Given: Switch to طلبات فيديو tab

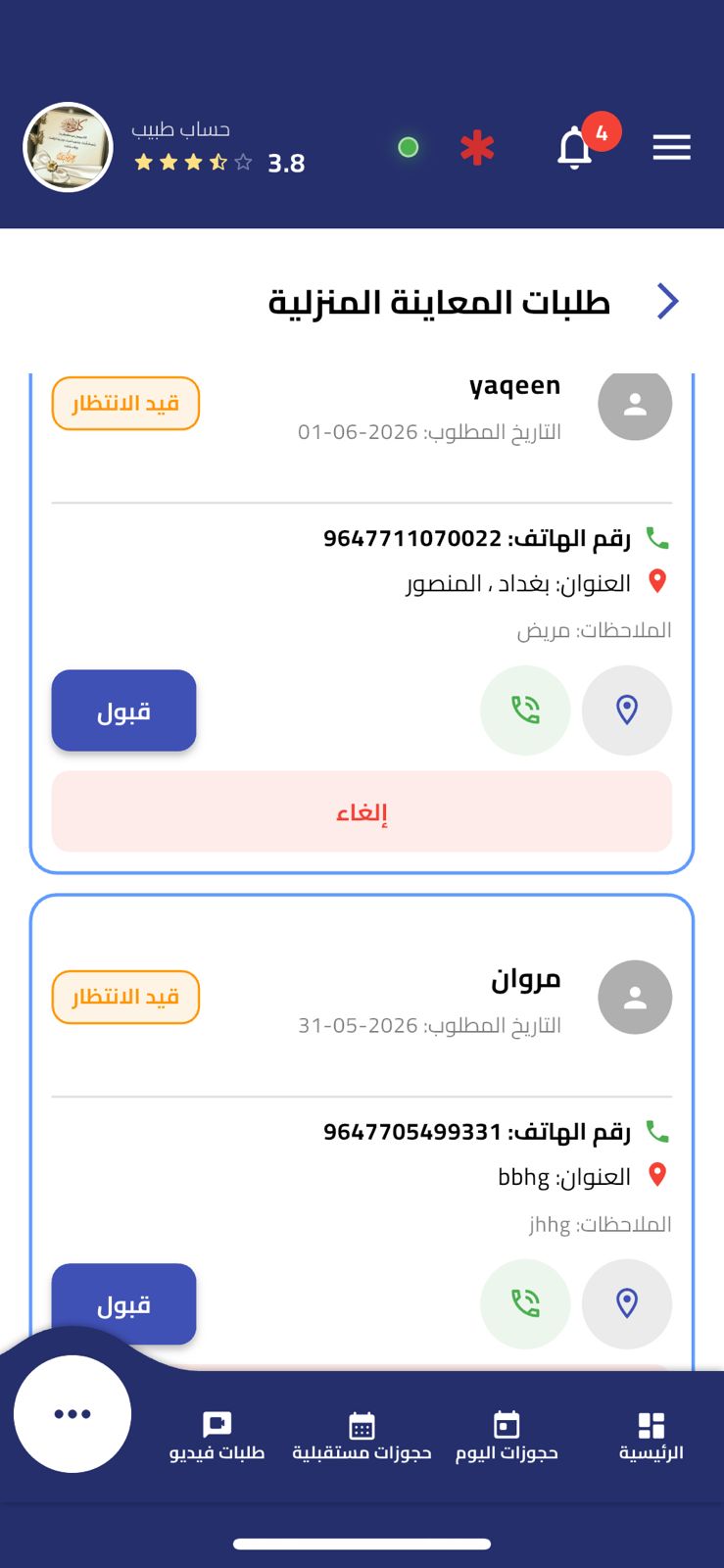Looking at the screenshot, I should point(217,1437).
